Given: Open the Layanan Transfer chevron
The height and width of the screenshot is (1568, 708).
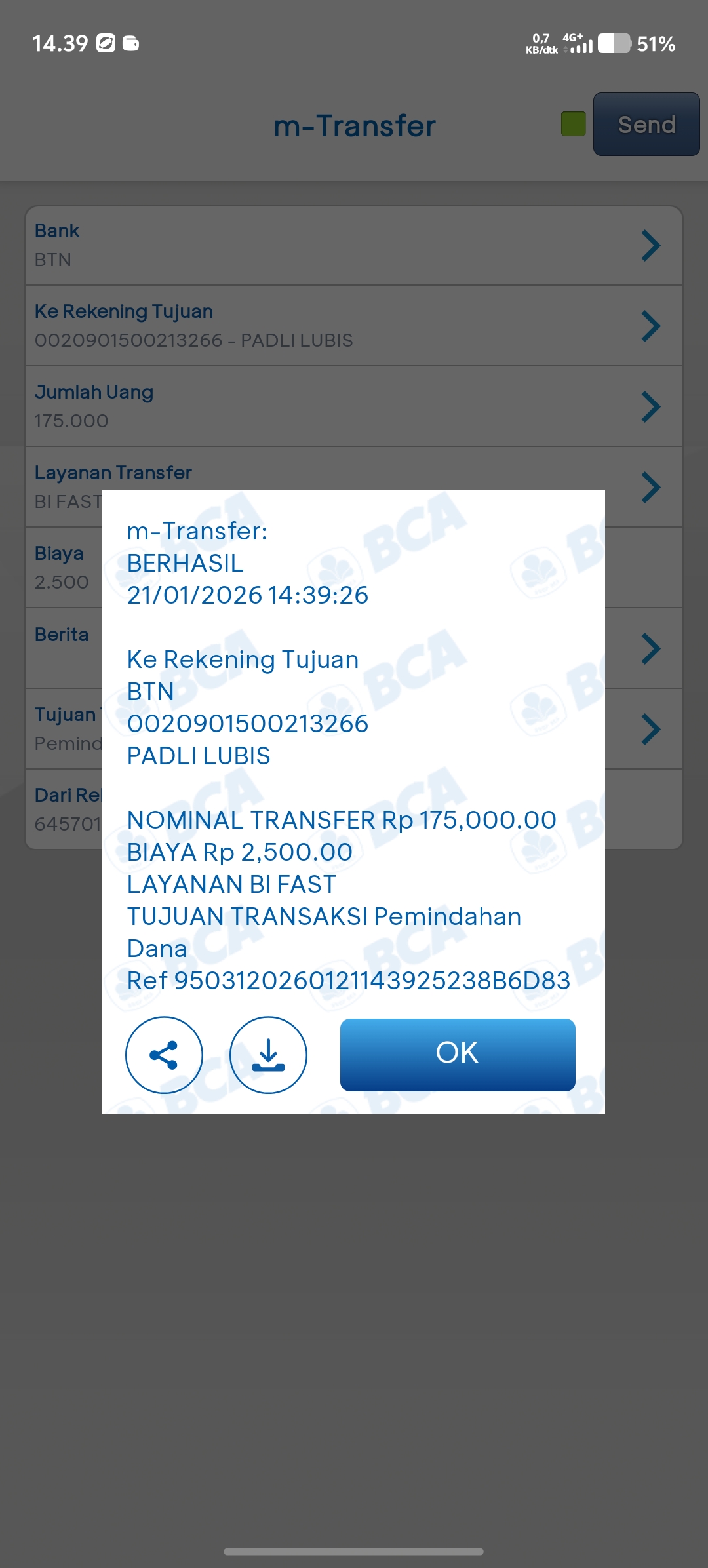Looking at the screenshot, I should (651, 488).
